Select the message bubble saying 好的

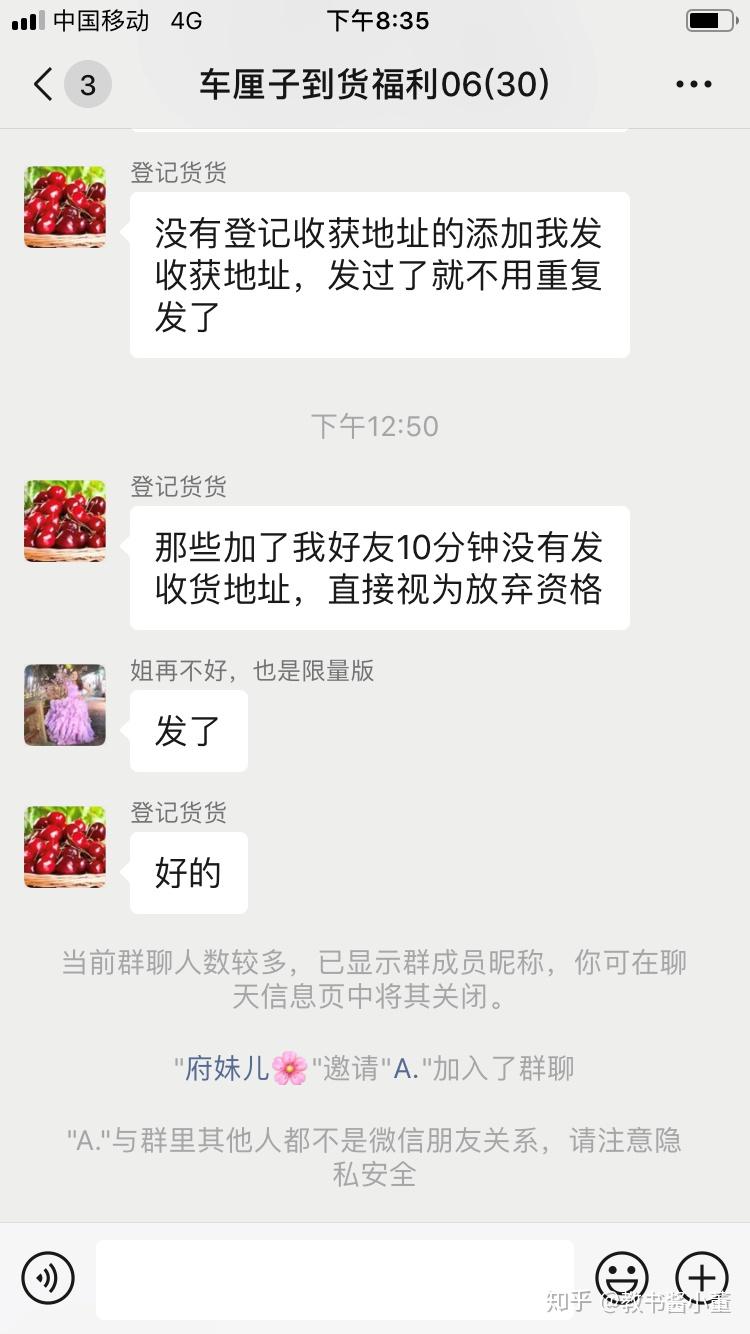(188, 872)
